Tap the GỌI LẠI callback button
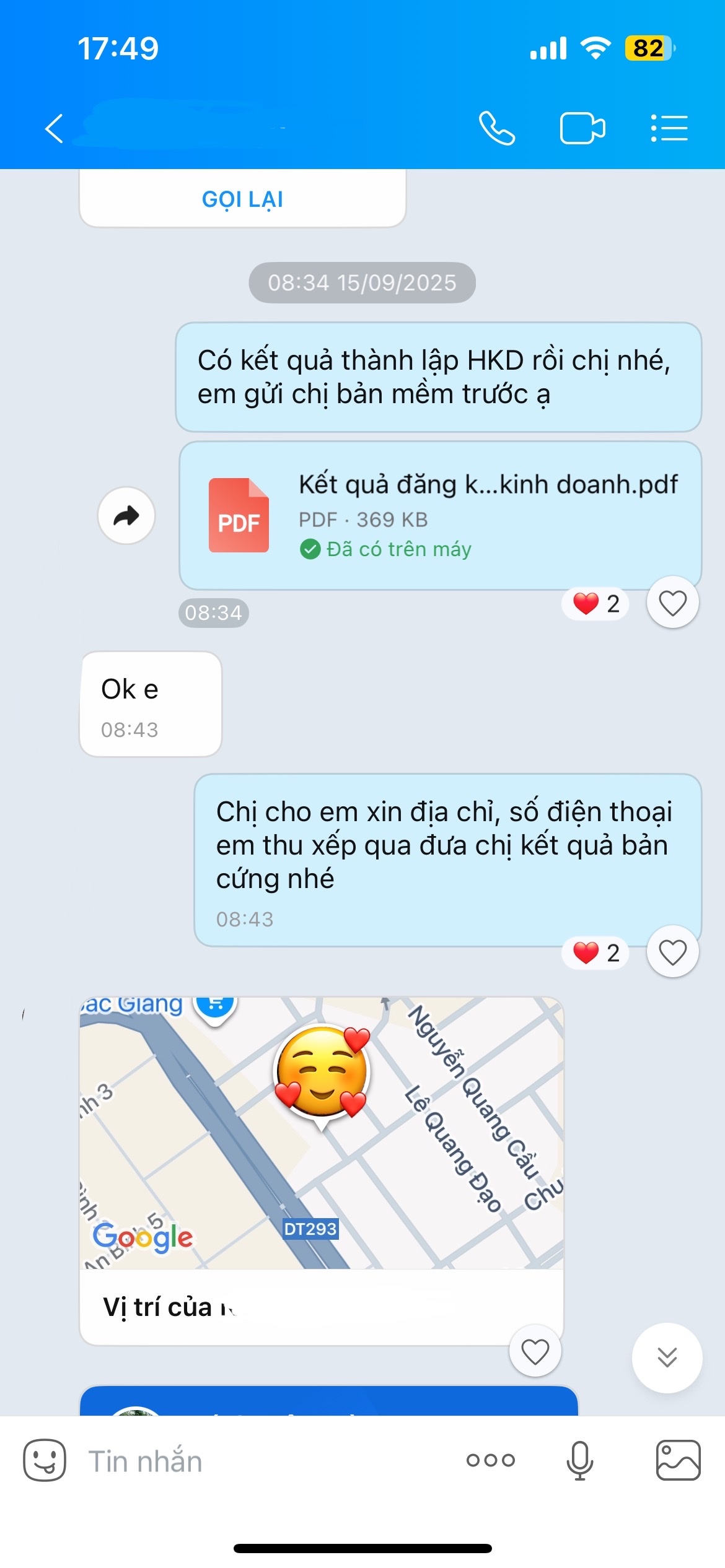 click(241, 199)
